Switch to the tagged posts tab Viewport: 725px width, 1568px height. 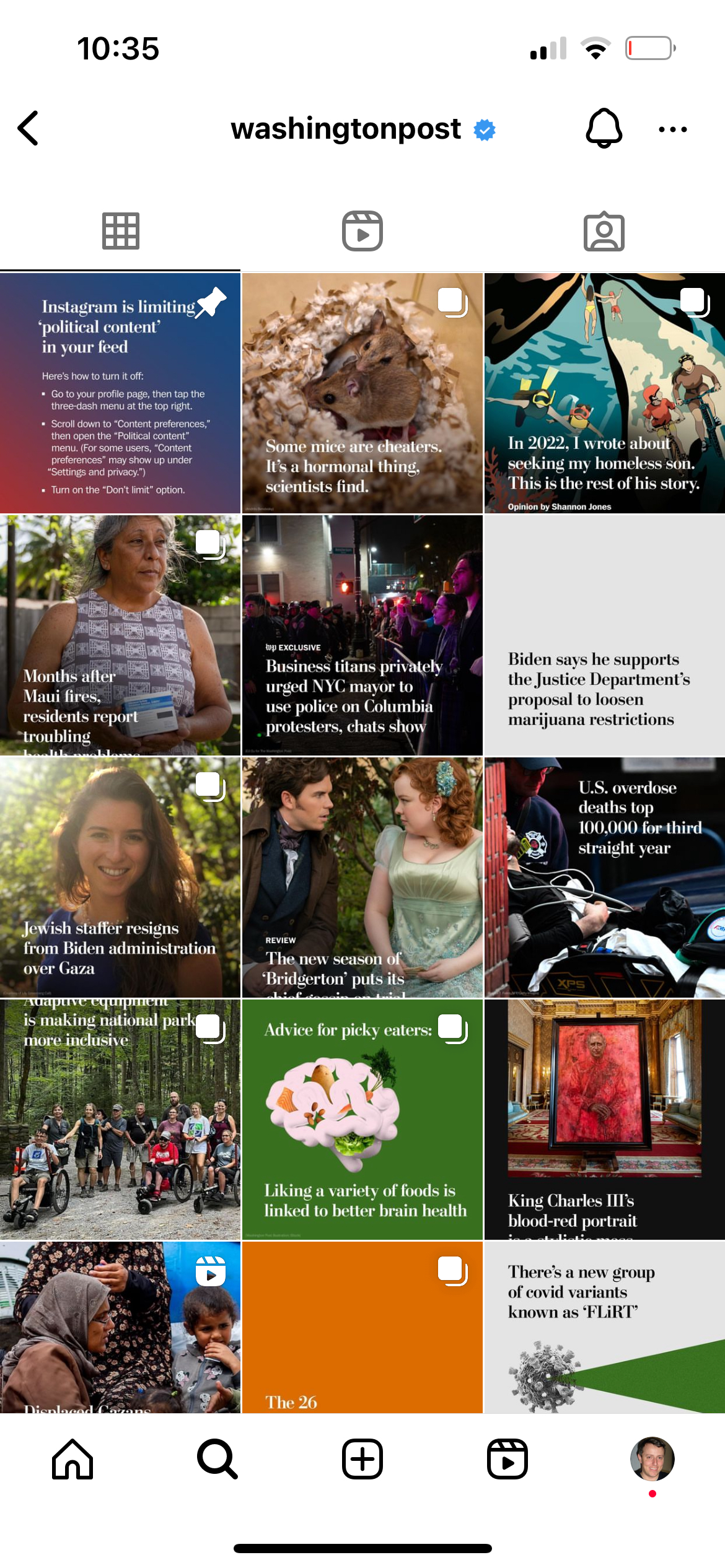pyautogui.click(x=604, y=232)
